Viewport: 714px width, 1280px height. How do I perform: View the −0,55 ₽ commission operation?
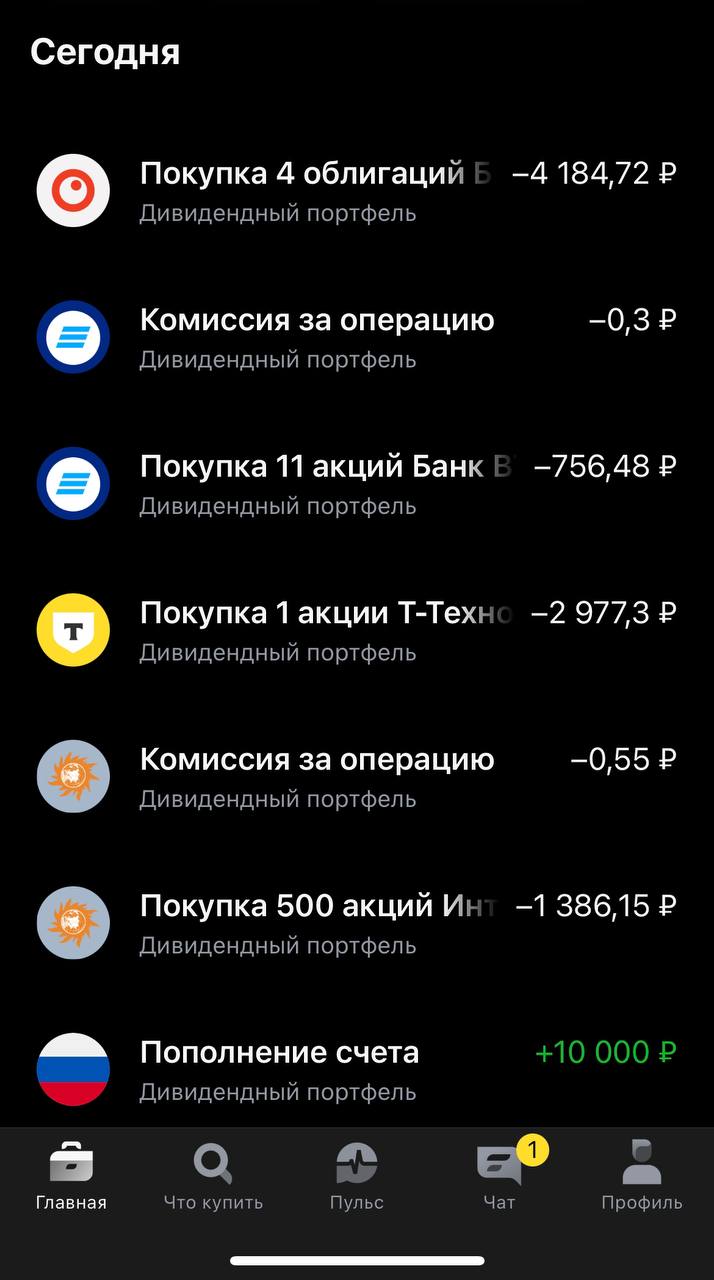[356, 776]
